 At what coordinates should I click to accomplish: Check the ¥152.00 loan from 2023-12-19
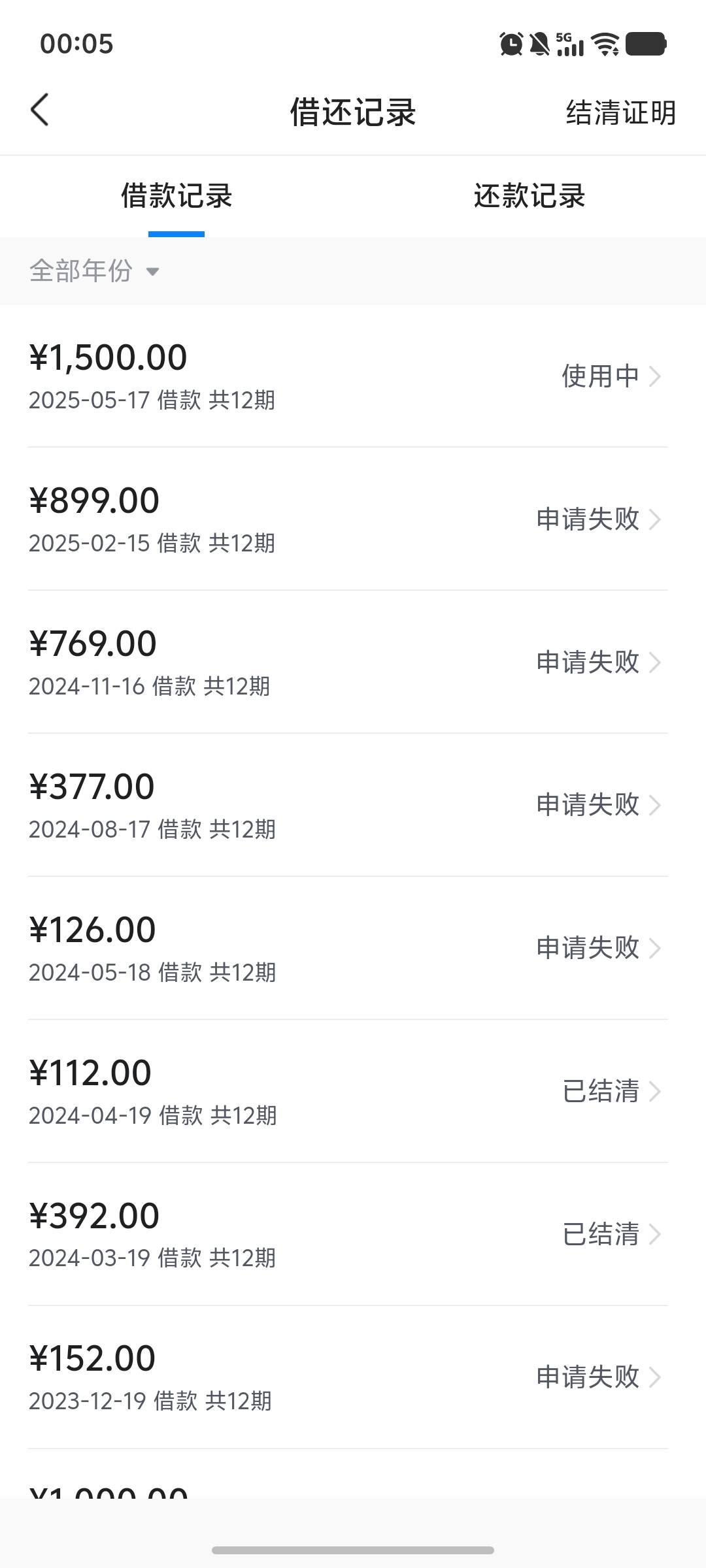(x=348, y=1377)
